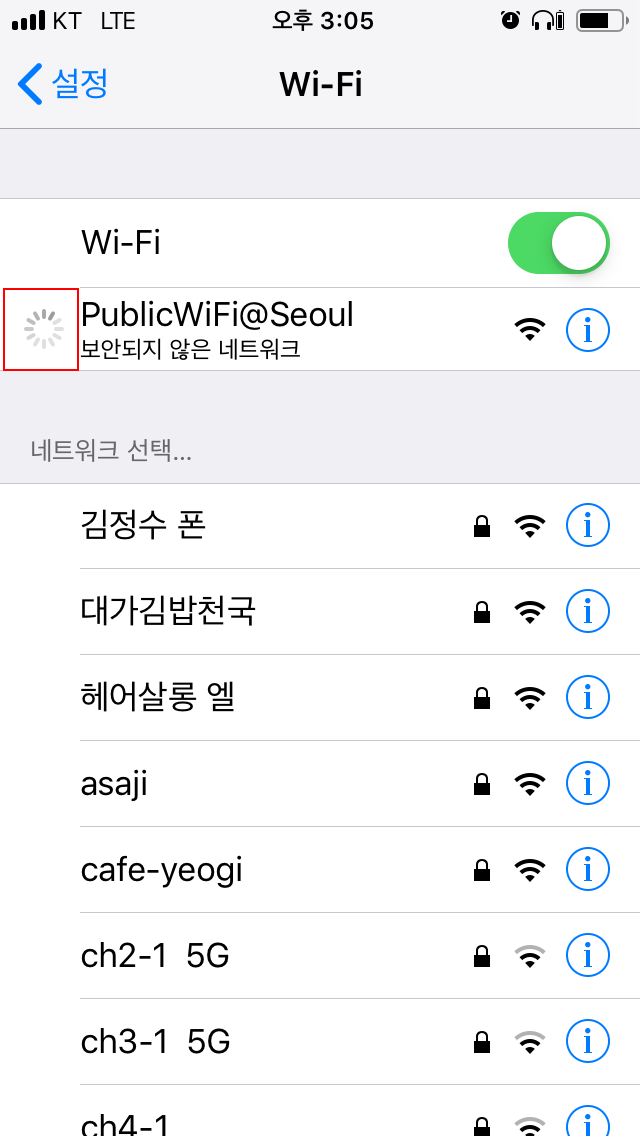
Task: Open info for PublicWiFi@Seoul
Action: (x=587, y=330)
